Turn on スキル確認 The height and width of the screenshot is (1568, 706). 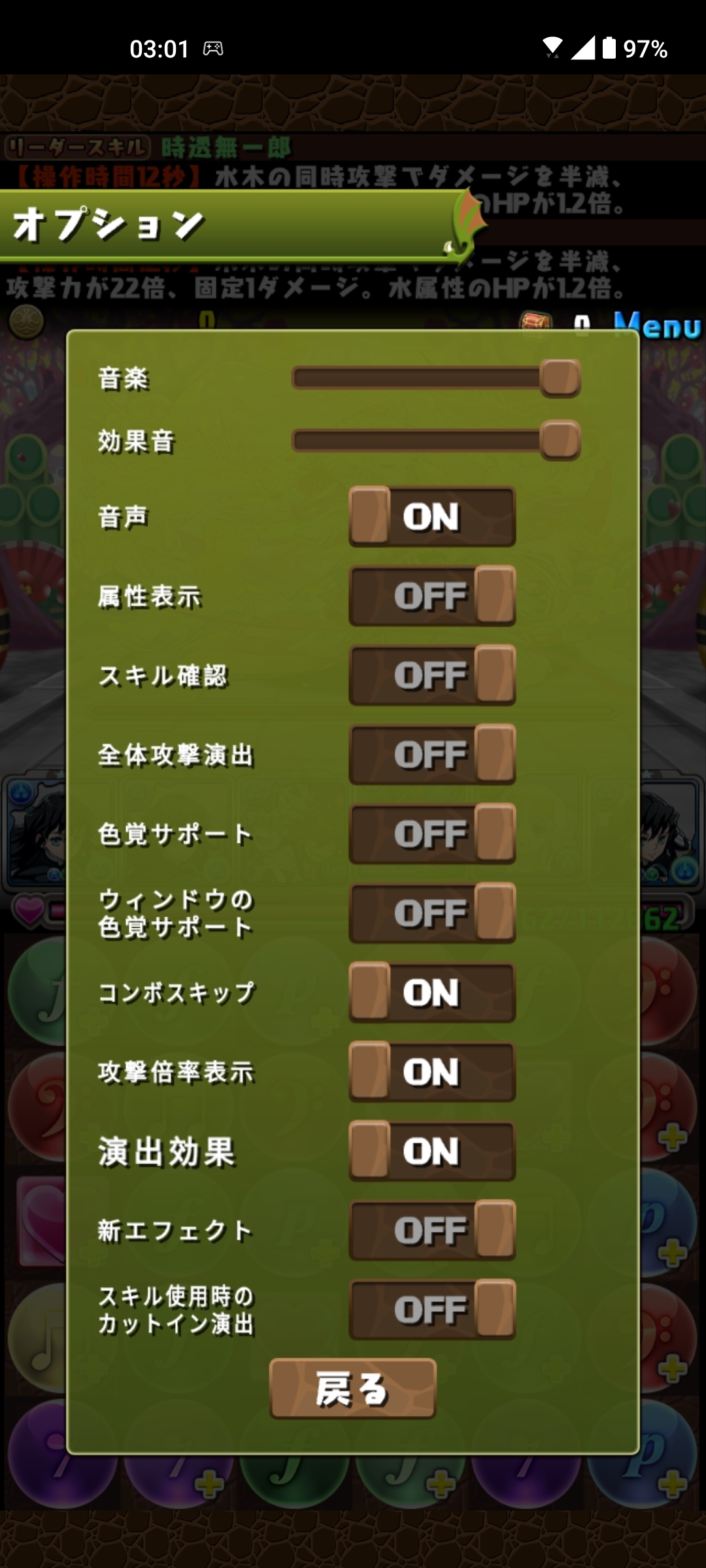pyautogui.click(x=432, y=675)
